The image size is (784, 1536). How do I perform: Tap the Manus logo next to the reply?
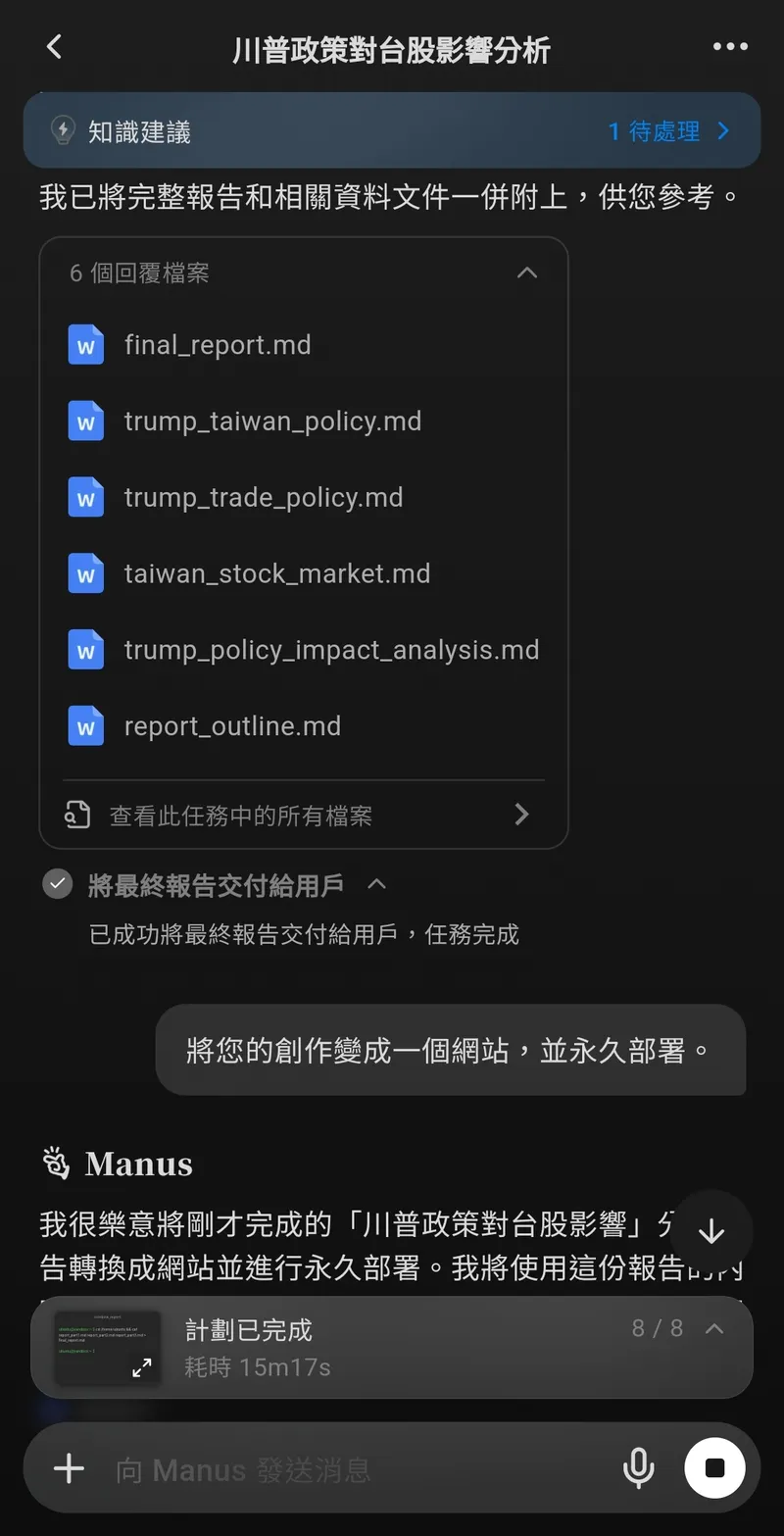(56, 1164)
